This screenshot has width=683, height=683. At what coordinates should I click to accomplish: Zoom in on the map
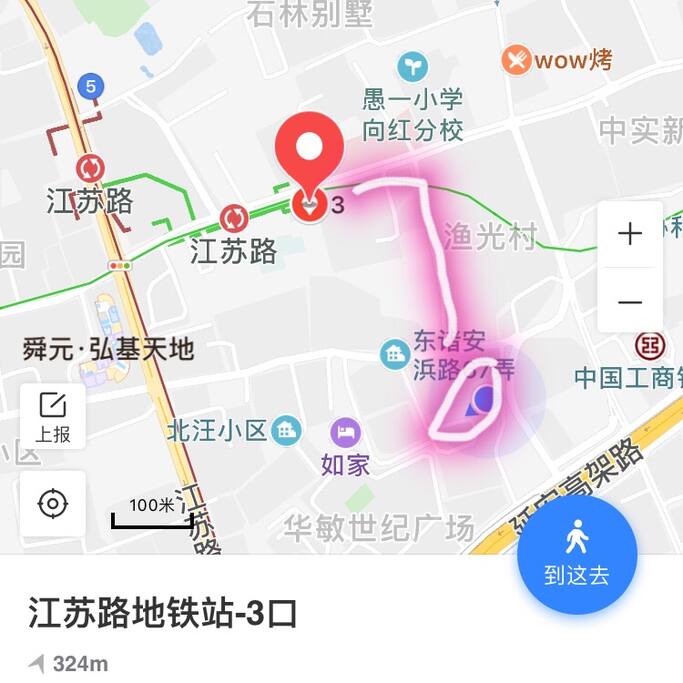pos(630,234)
